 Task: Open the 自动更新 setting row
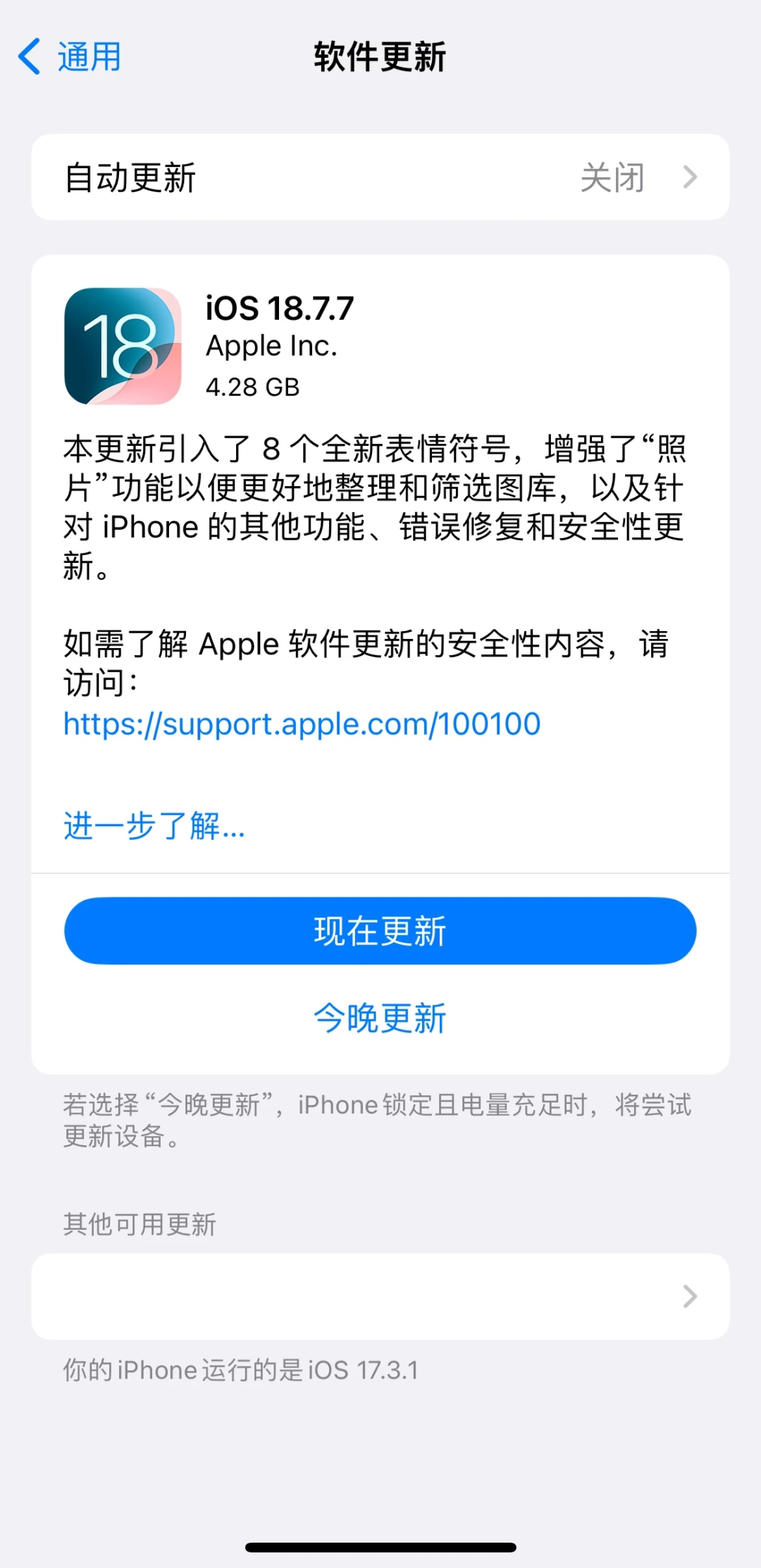click(x=380, y=178)
